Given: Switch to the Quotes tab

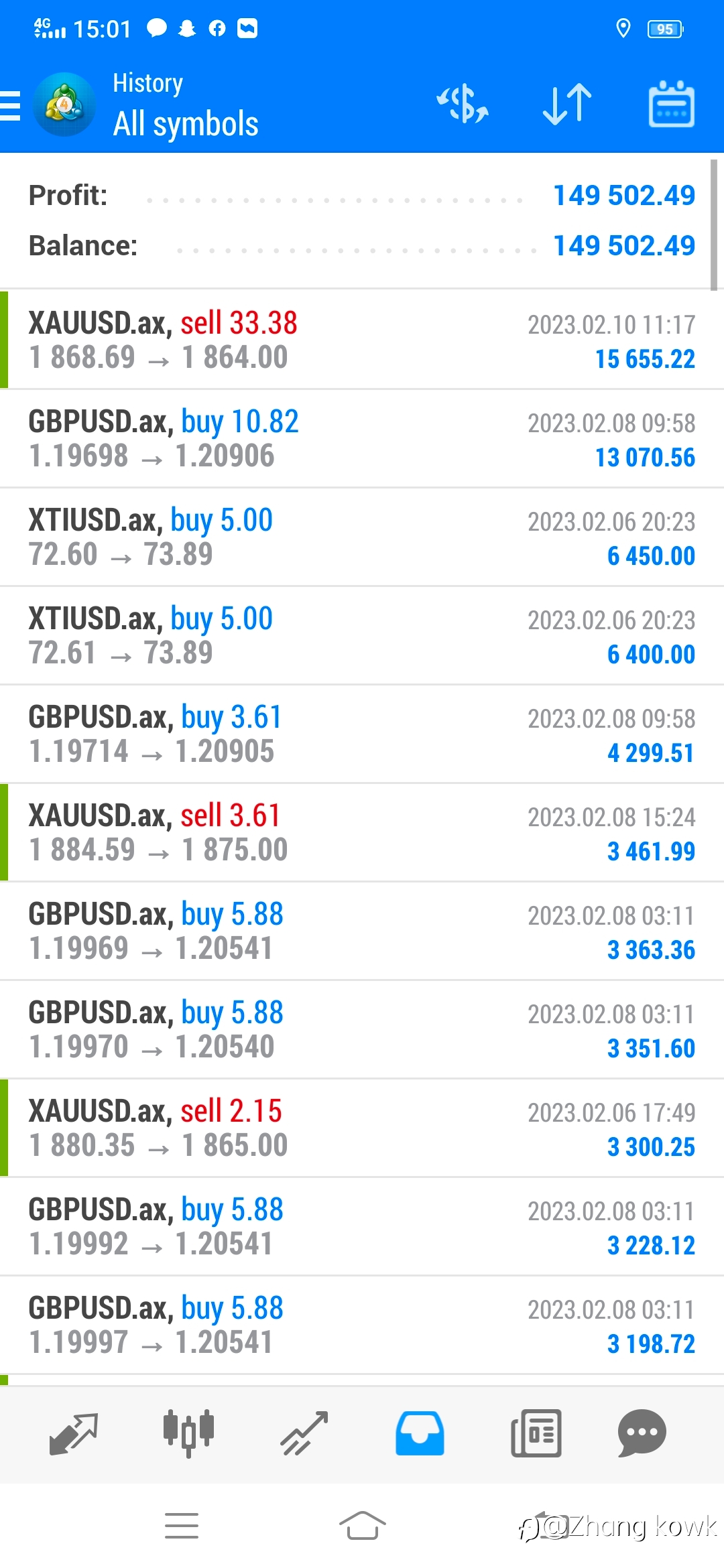Looking at the screenshot, I should pos(74,1433).
